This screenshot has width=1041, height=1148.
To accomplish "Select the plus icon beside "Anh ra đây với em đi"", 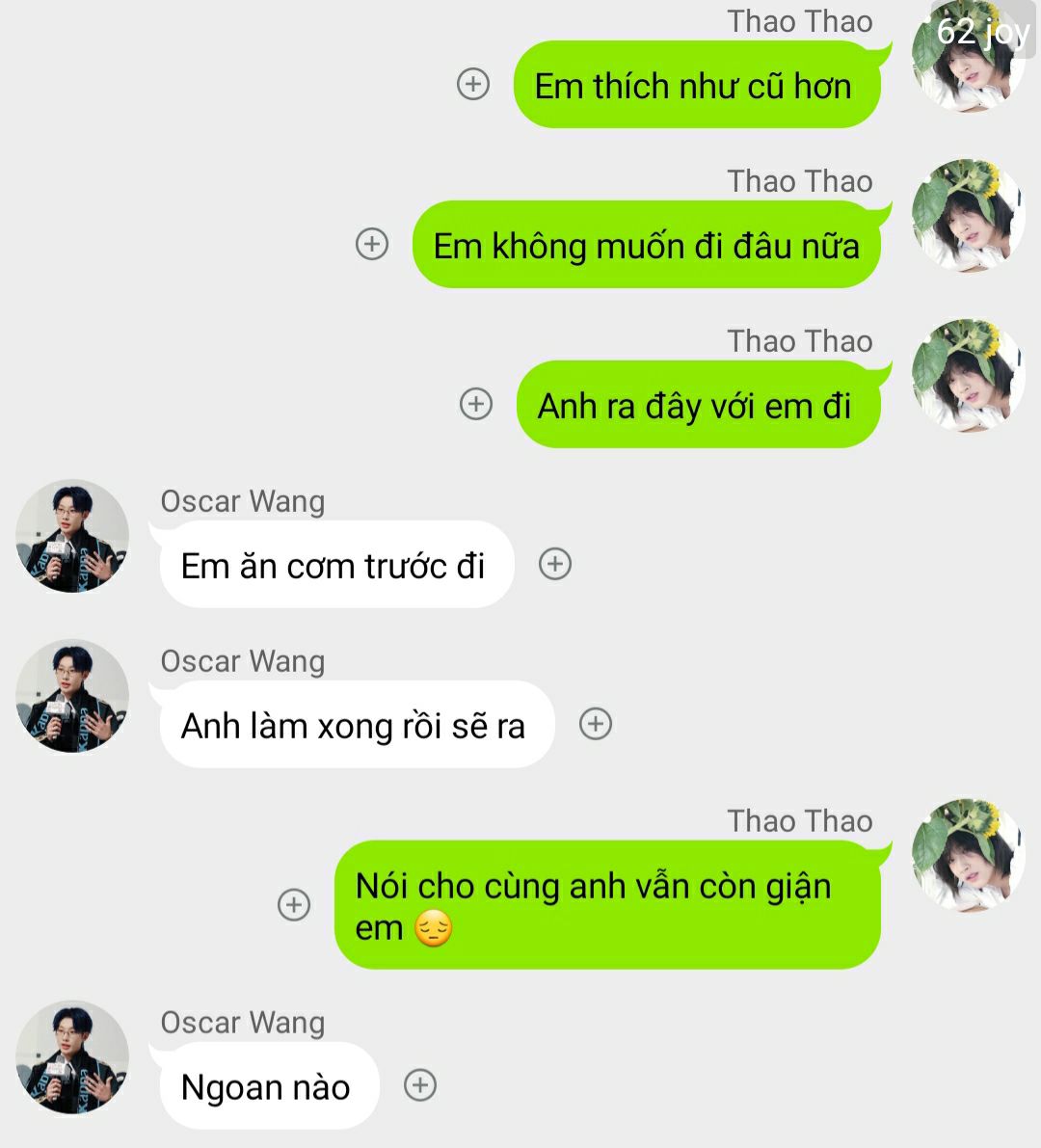I will tap(475, 404).
